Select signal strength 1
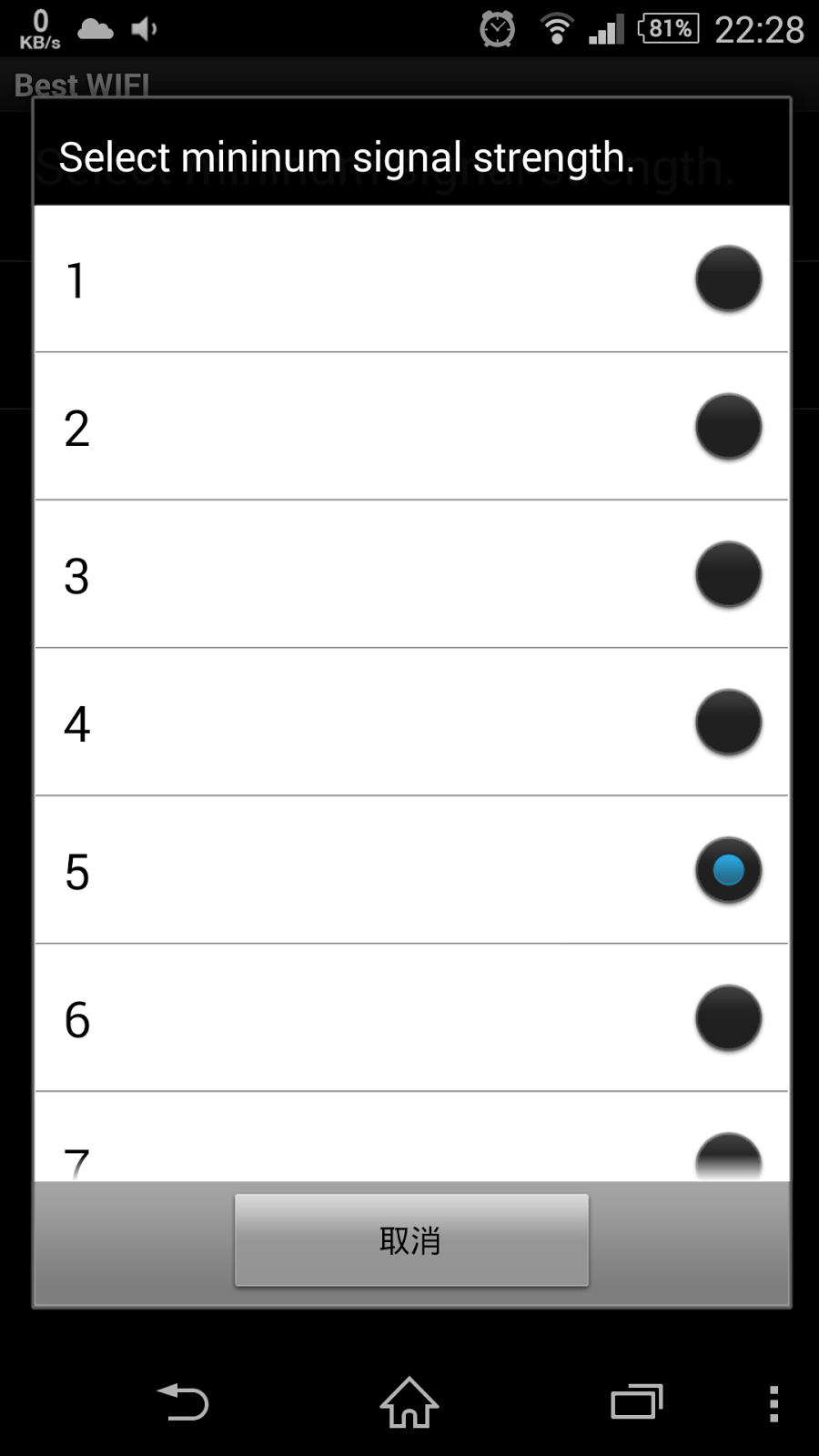Screen dimensions: 819x1456 [411, 278]
